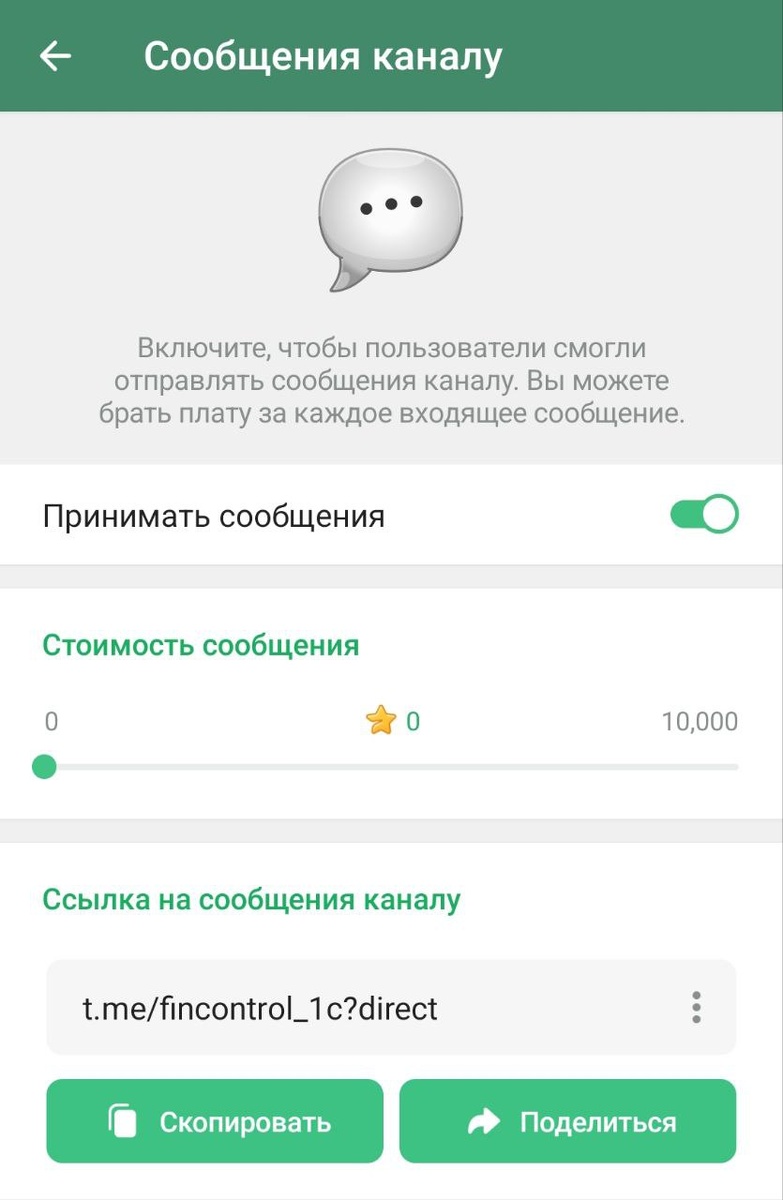The height and width of the screenshot is (1200, 783).
Task: Show link context menu via vertical dots
Action: [696, 1009]
